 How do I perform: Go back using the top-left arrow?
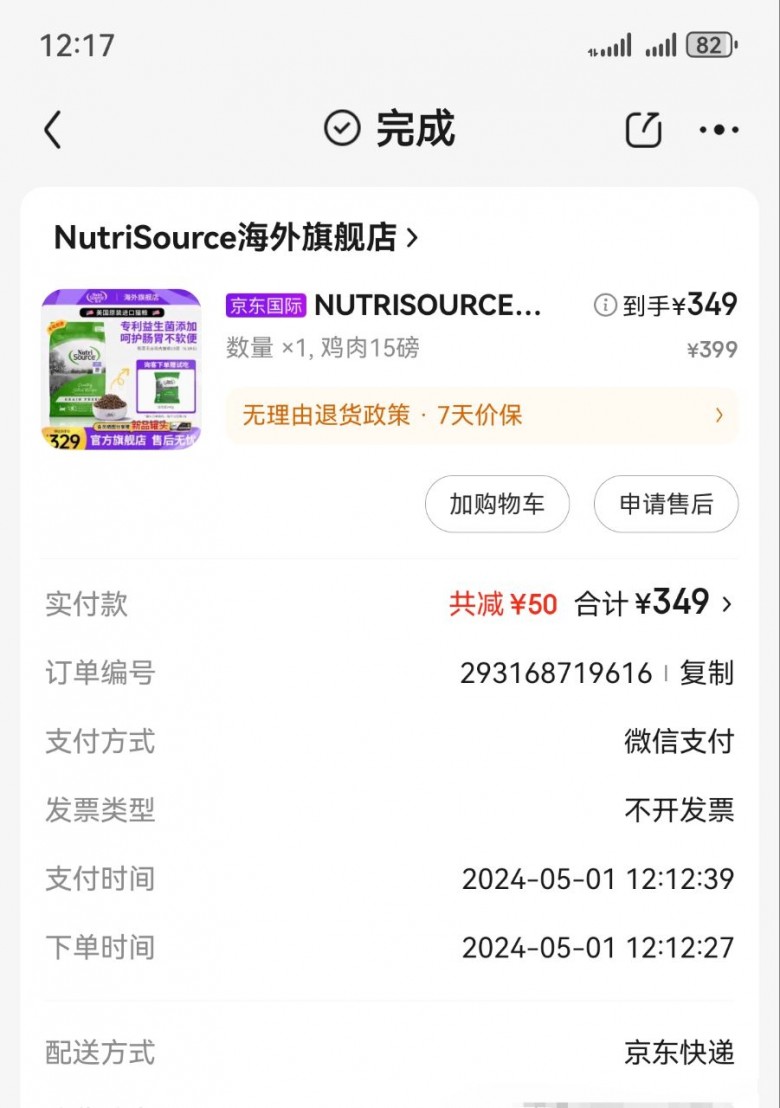(53, 130)
